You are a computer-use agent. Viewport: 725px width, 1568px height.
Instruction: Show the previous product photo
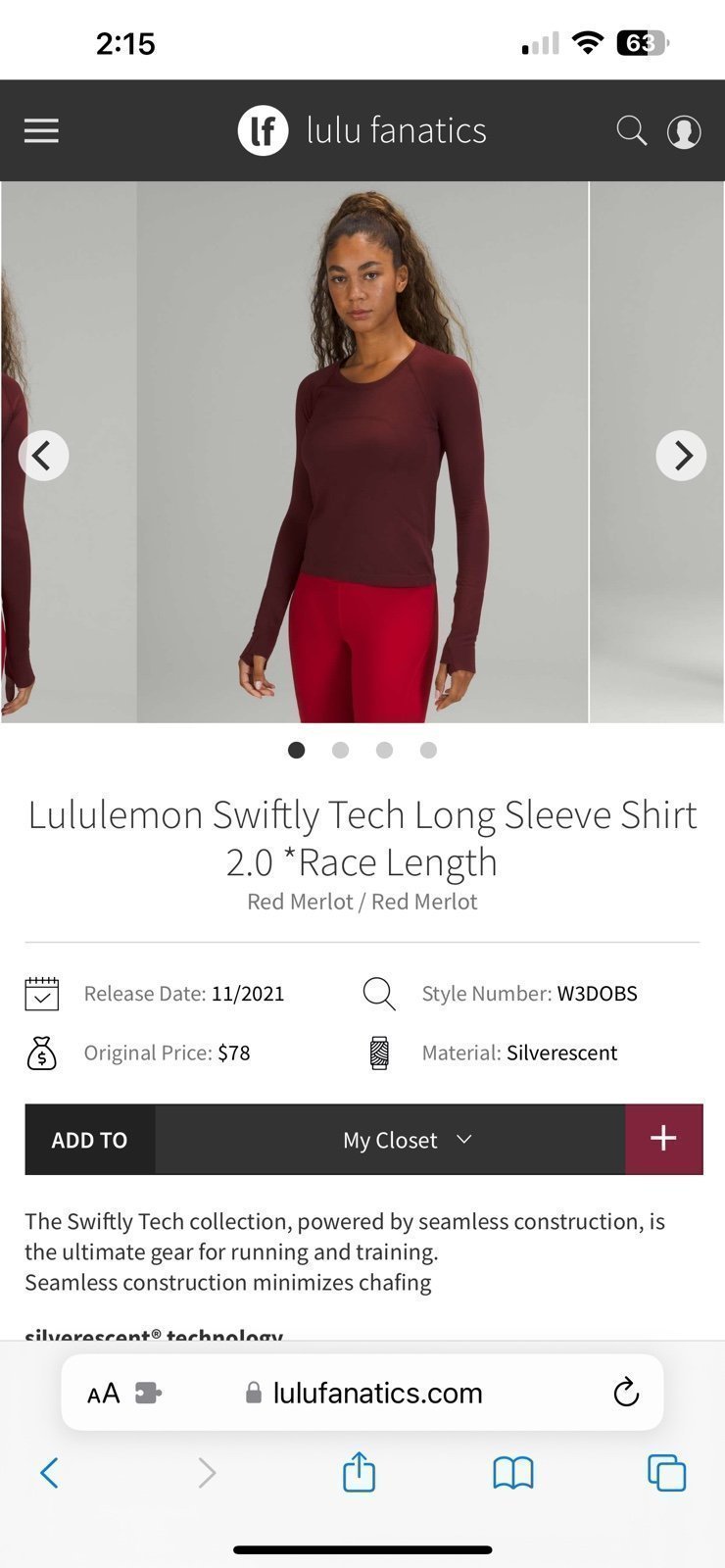(x=43, y=455)
